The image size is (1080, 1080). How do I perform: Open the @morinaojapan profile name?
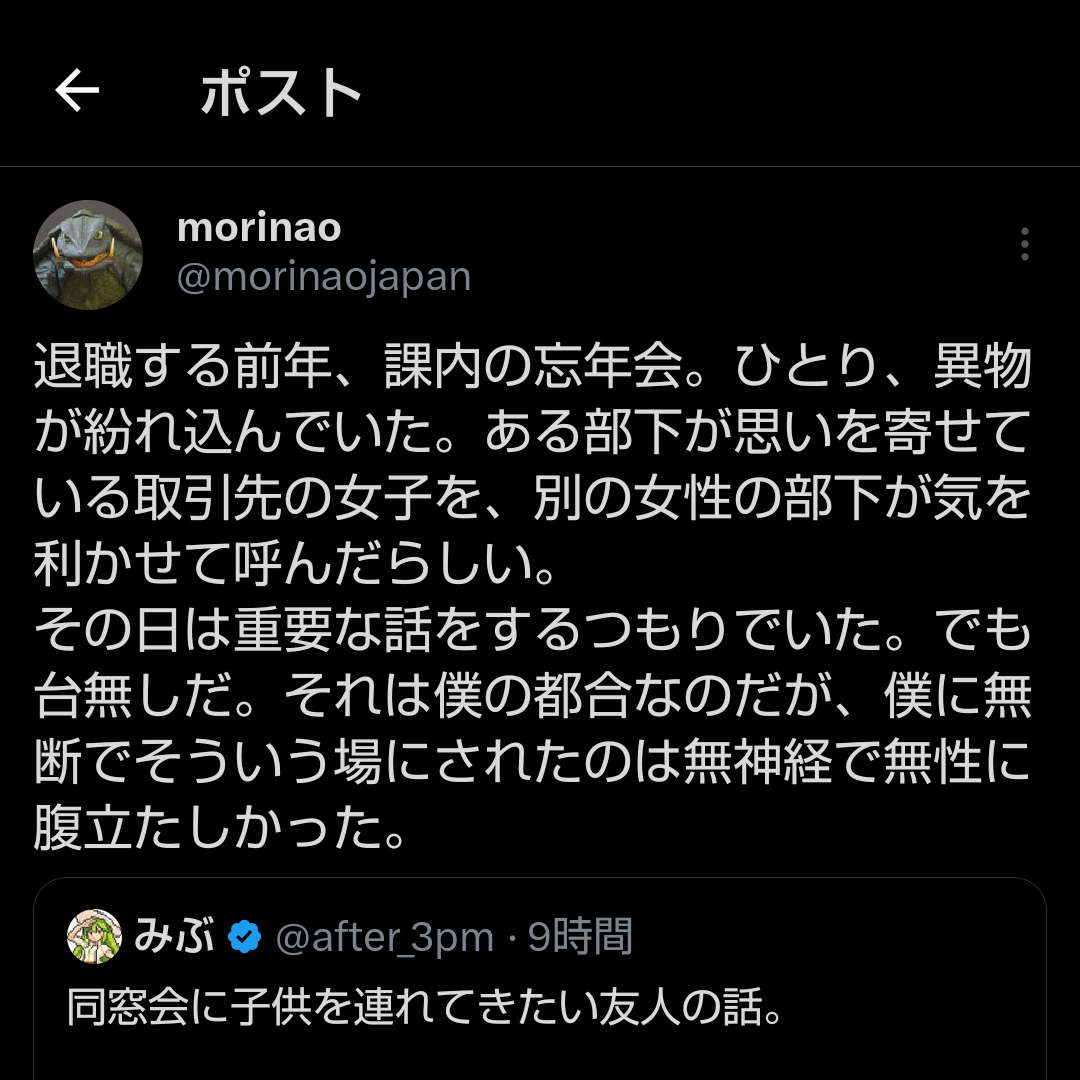[258, 228]
